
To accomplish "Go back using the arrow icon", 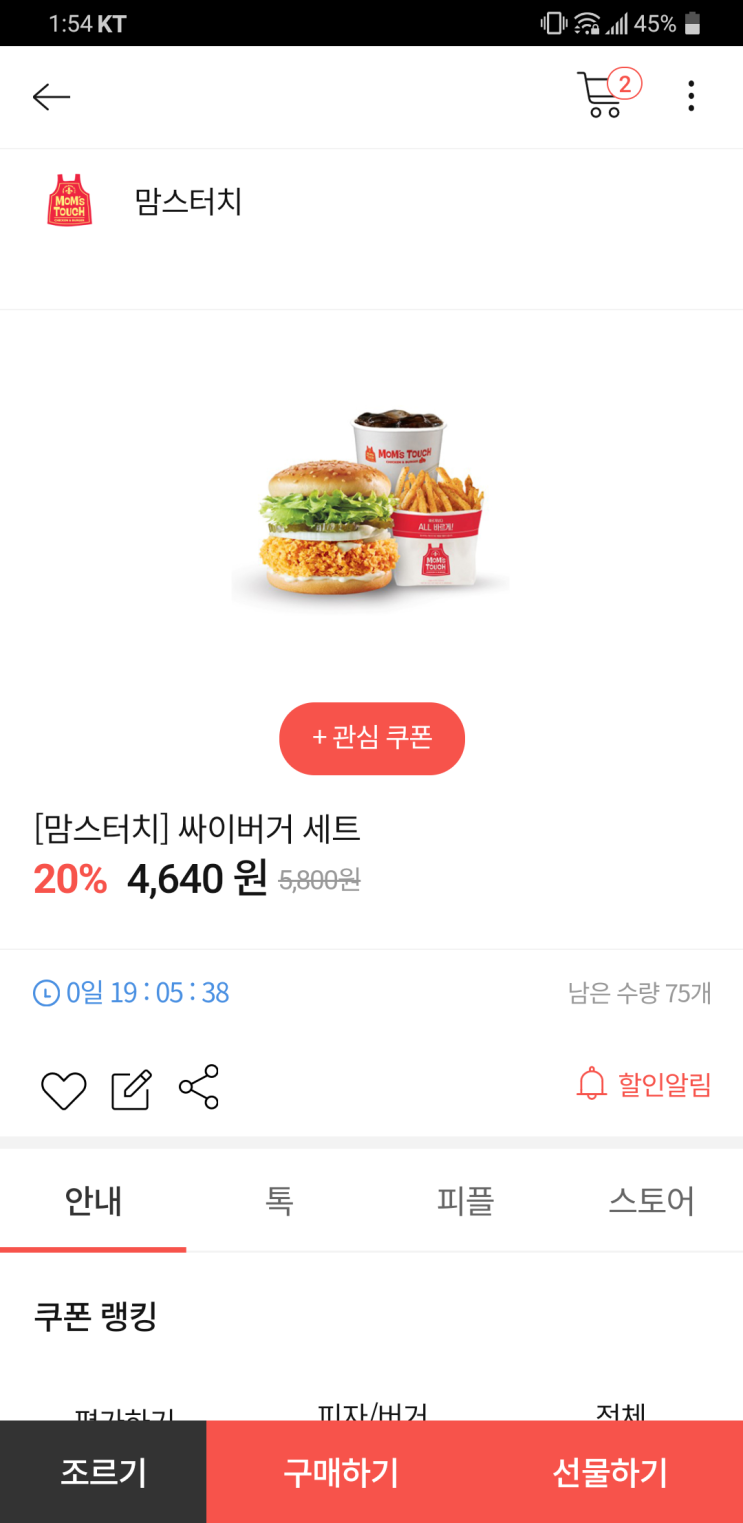I will pyautogui.click(x=51, y=96).
